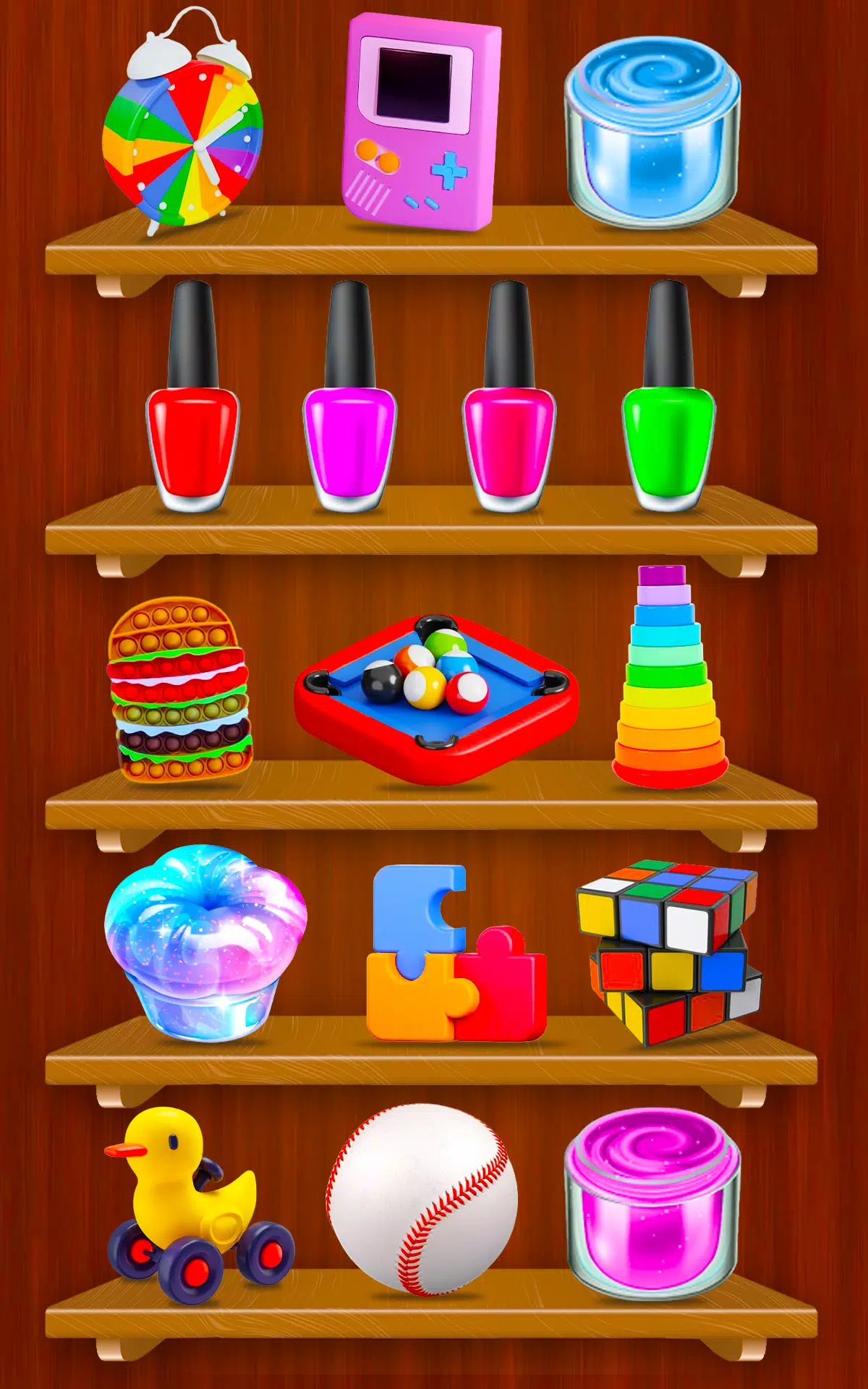Tap the baseball toy
The image size is (868, 1389).
[x=422, y=1199]
